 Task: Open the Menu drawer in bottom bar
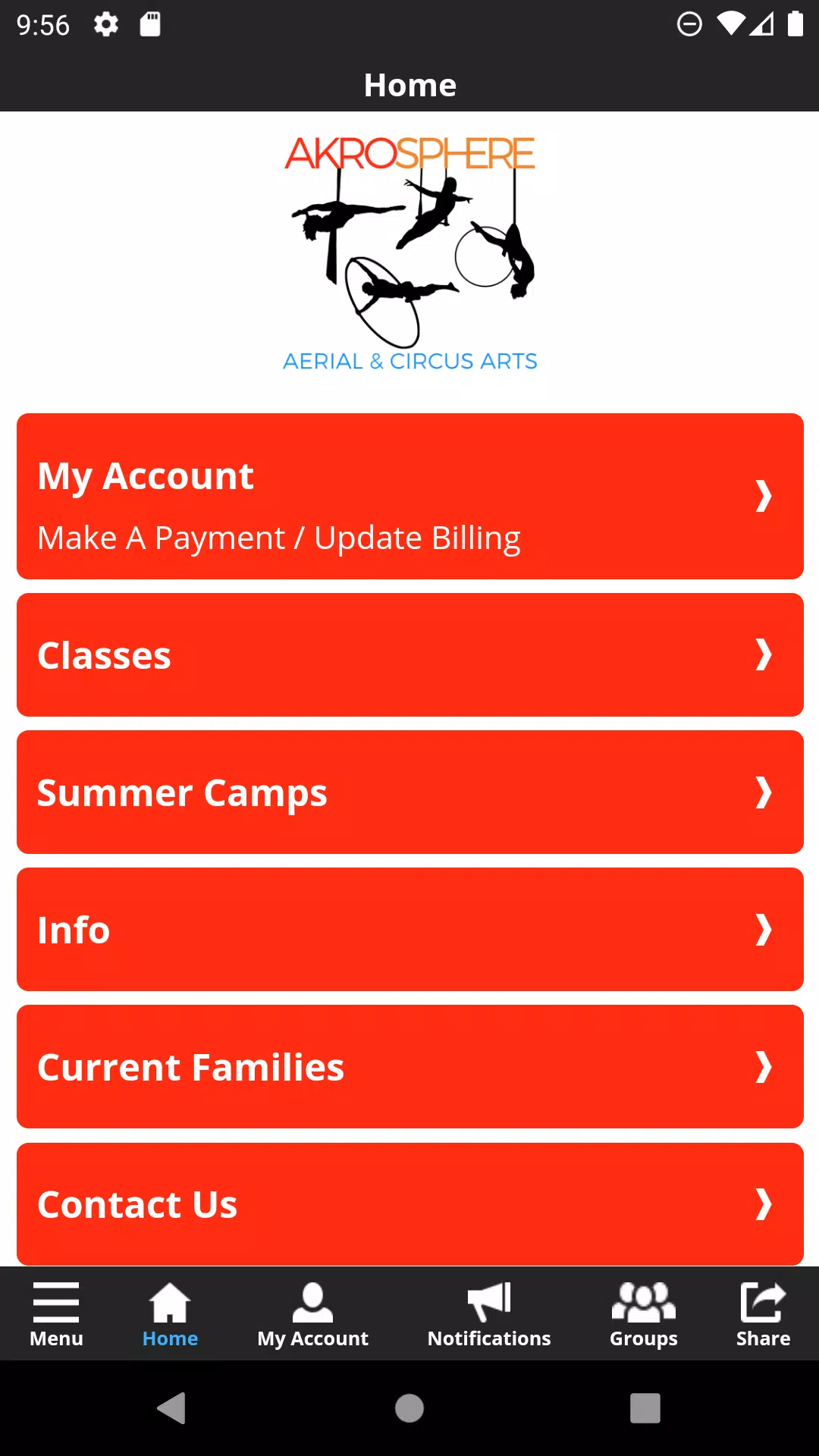(x=56, y=1314)
